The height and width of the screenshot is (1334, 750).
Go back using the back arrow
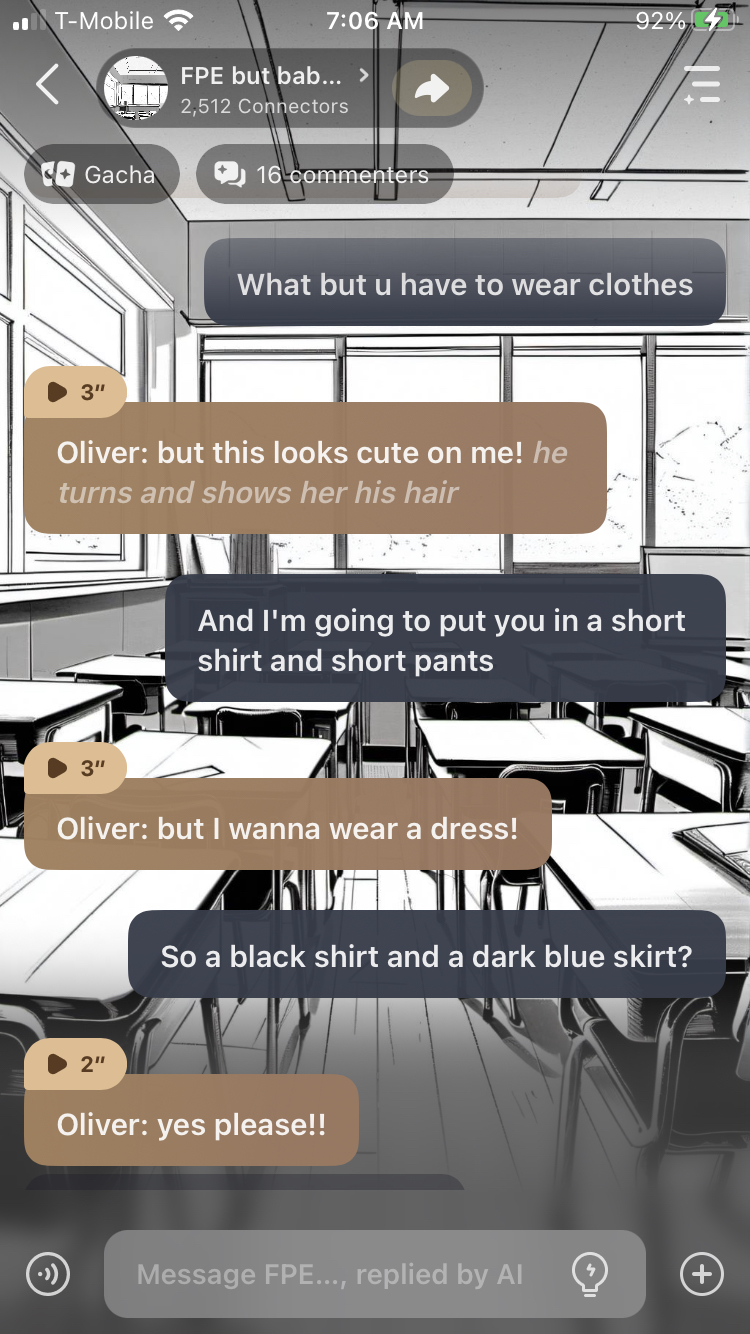[47, 85]
